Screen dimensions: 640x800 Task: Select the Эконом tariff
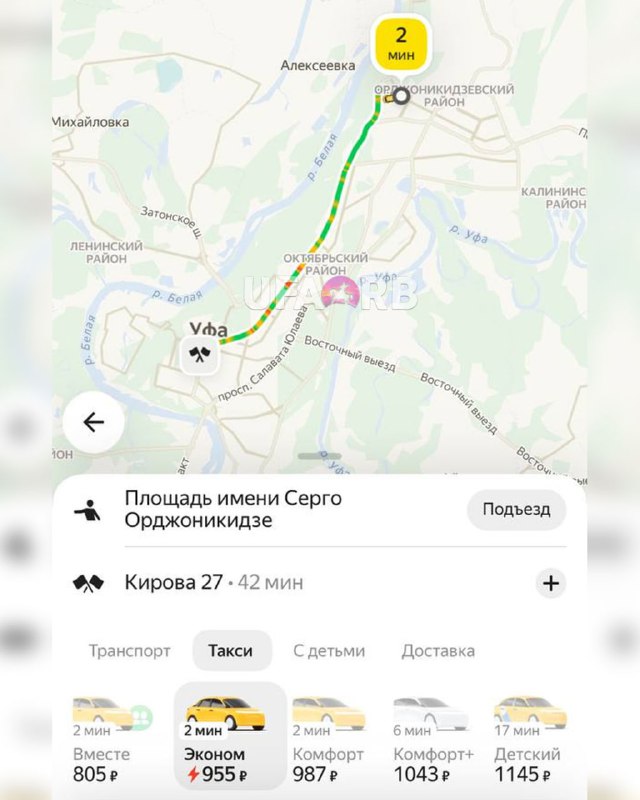point(229,738)
